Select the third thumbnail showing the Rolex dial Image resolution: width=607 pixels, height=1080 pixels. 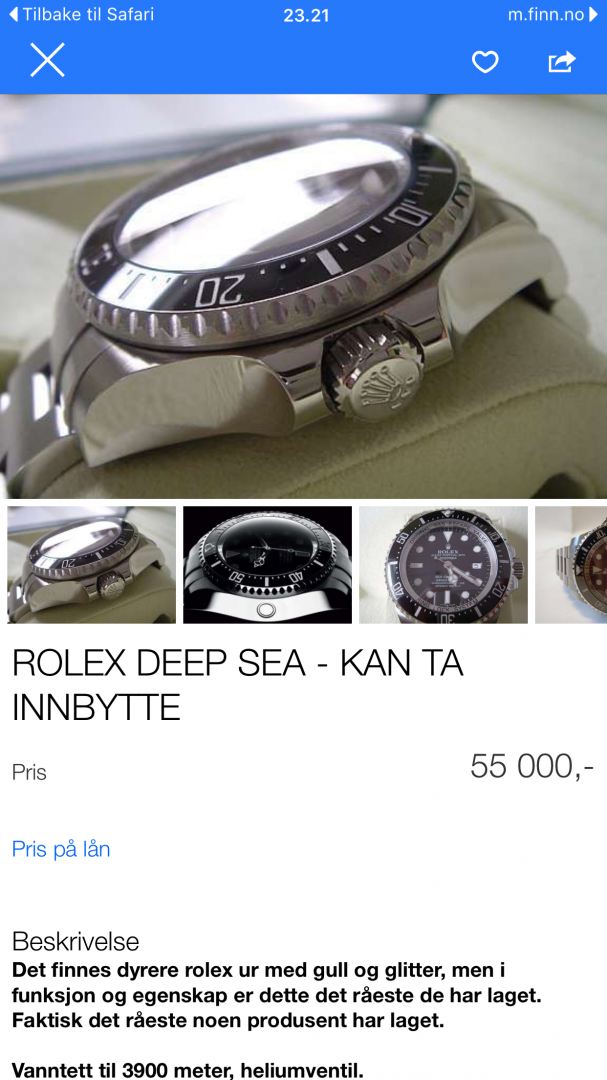tap(443, 565)
